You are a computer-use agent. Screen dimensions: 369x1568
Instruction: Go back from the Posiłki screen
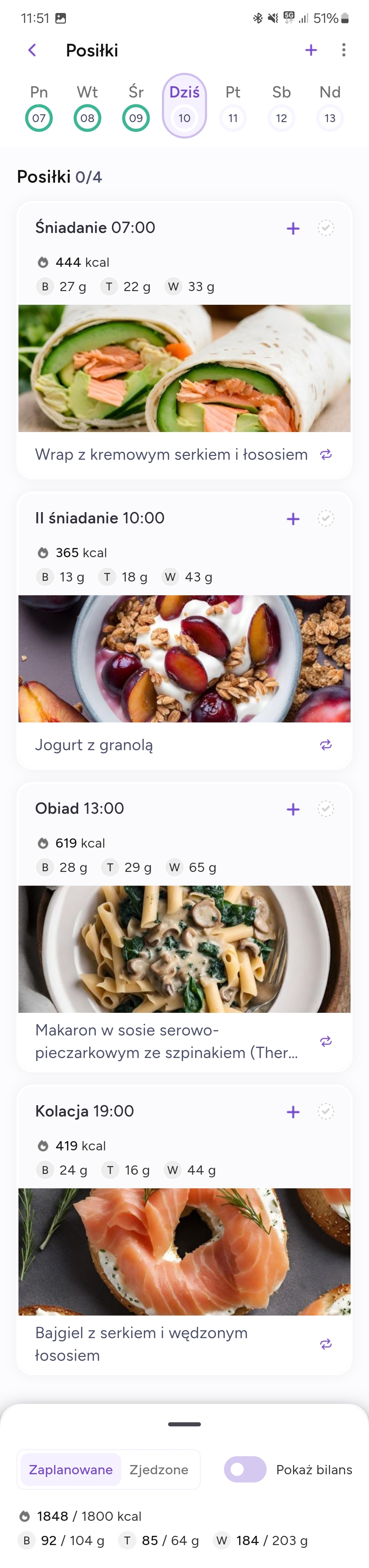click(32, 51)
